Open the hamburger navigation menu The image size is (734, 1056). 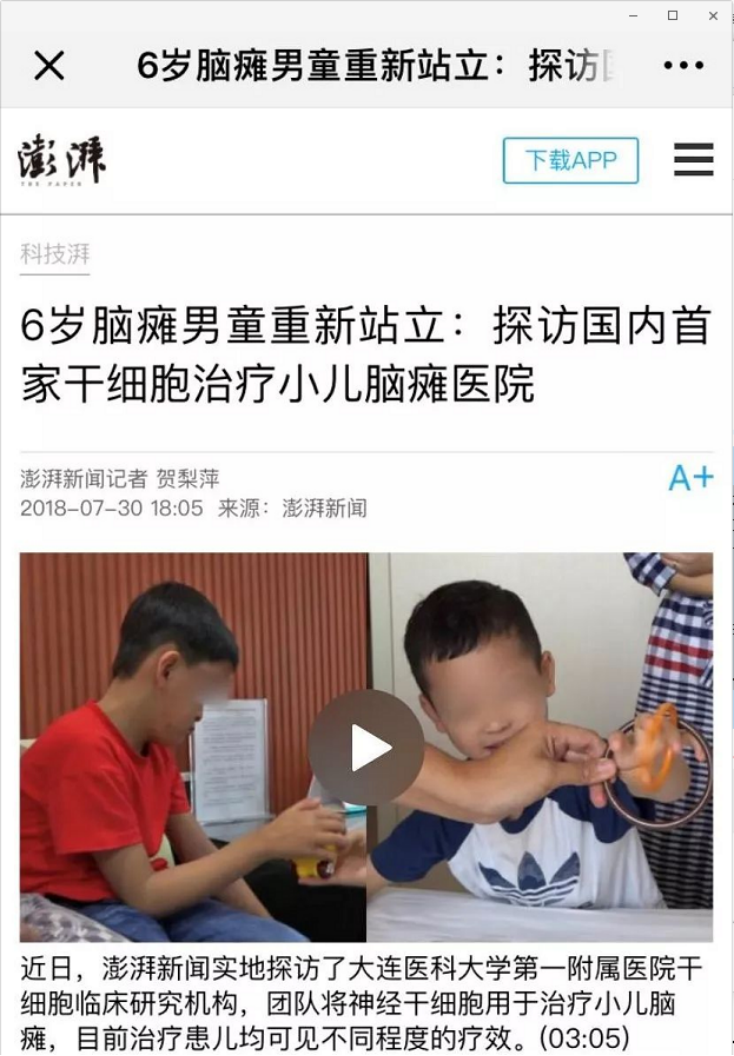point(693,160)
